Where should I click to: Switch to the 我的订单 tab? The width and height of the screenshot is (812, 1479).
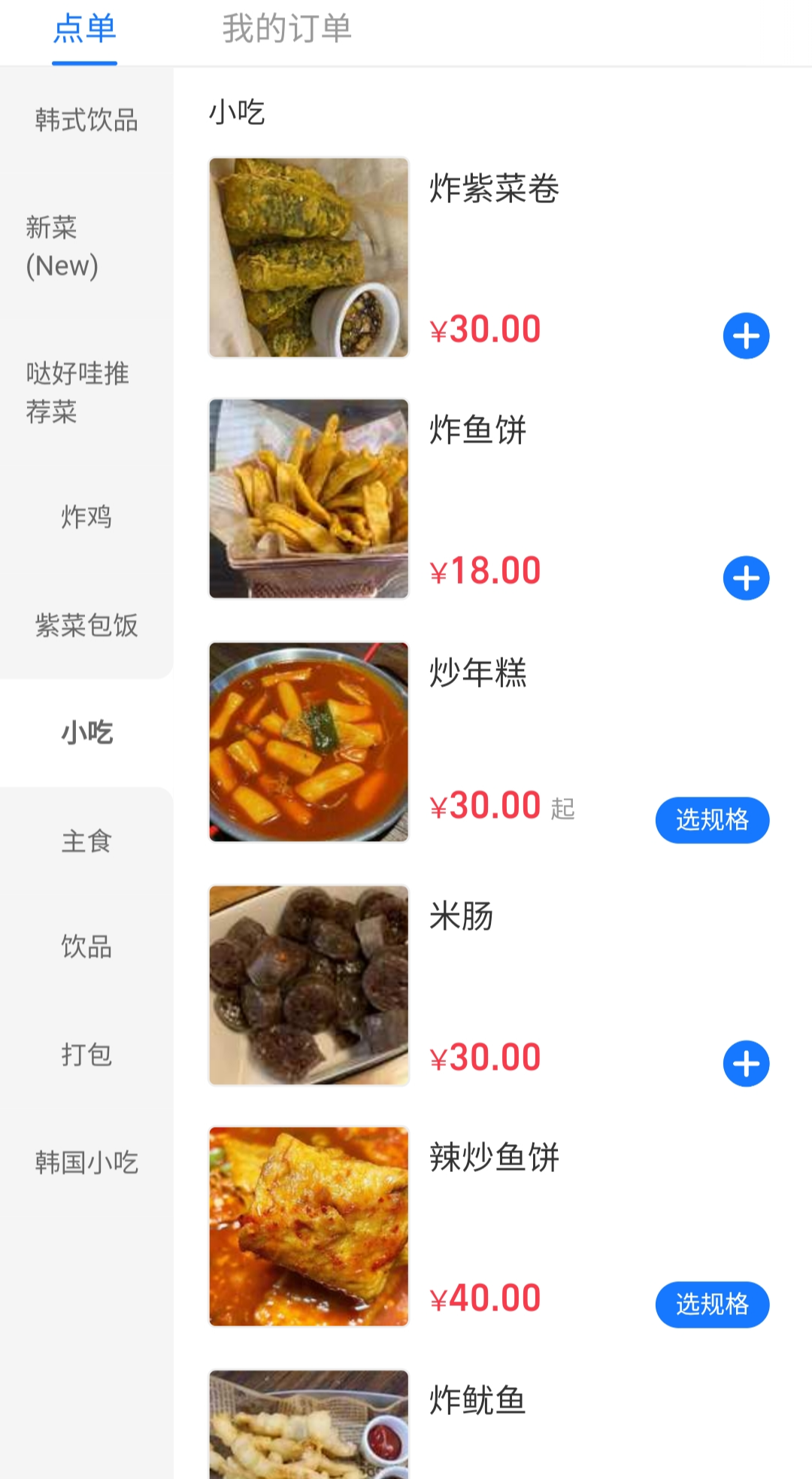click(286, 30)
